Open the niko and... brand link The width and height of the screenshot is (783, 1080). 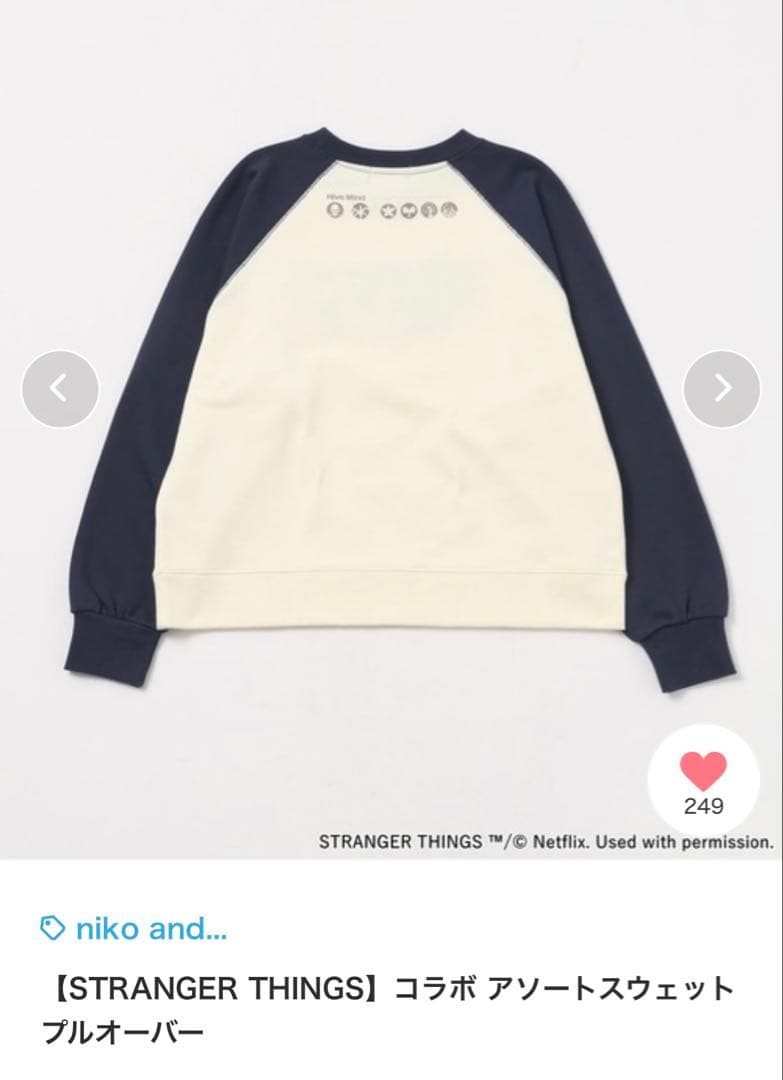[150, 929]
